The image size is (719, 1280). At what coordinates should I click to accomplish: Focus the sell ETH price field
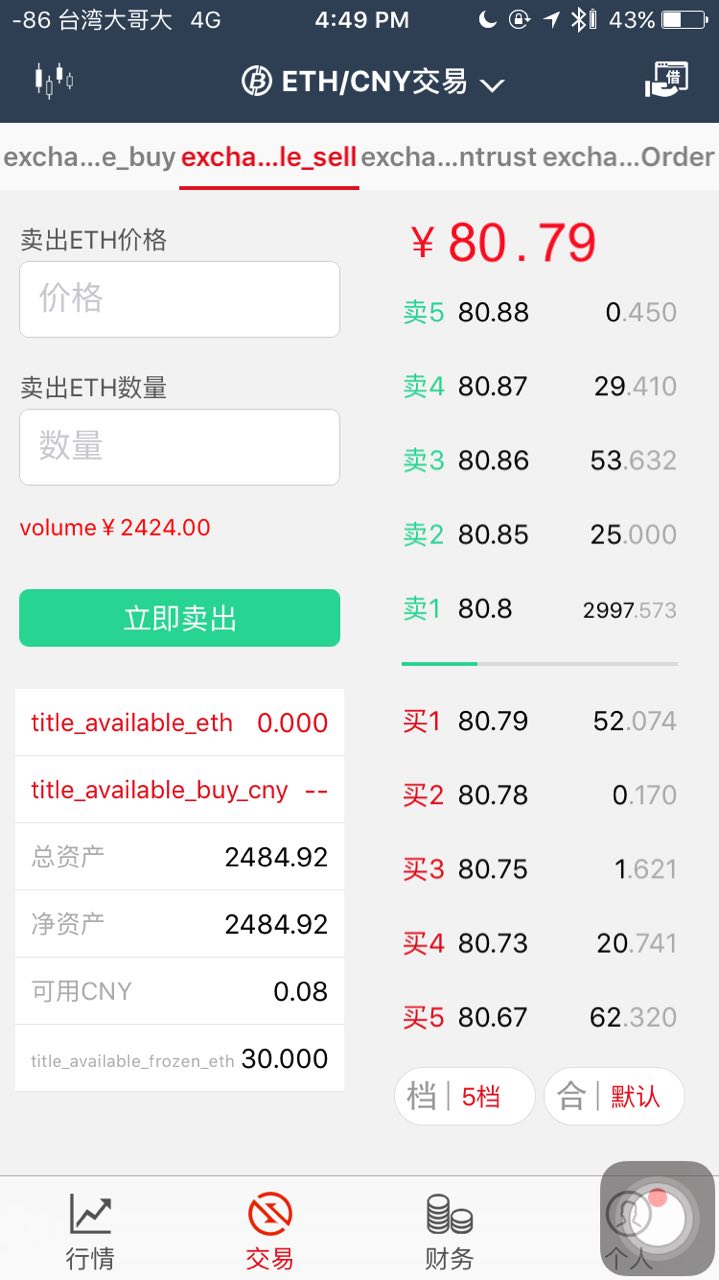180,299
